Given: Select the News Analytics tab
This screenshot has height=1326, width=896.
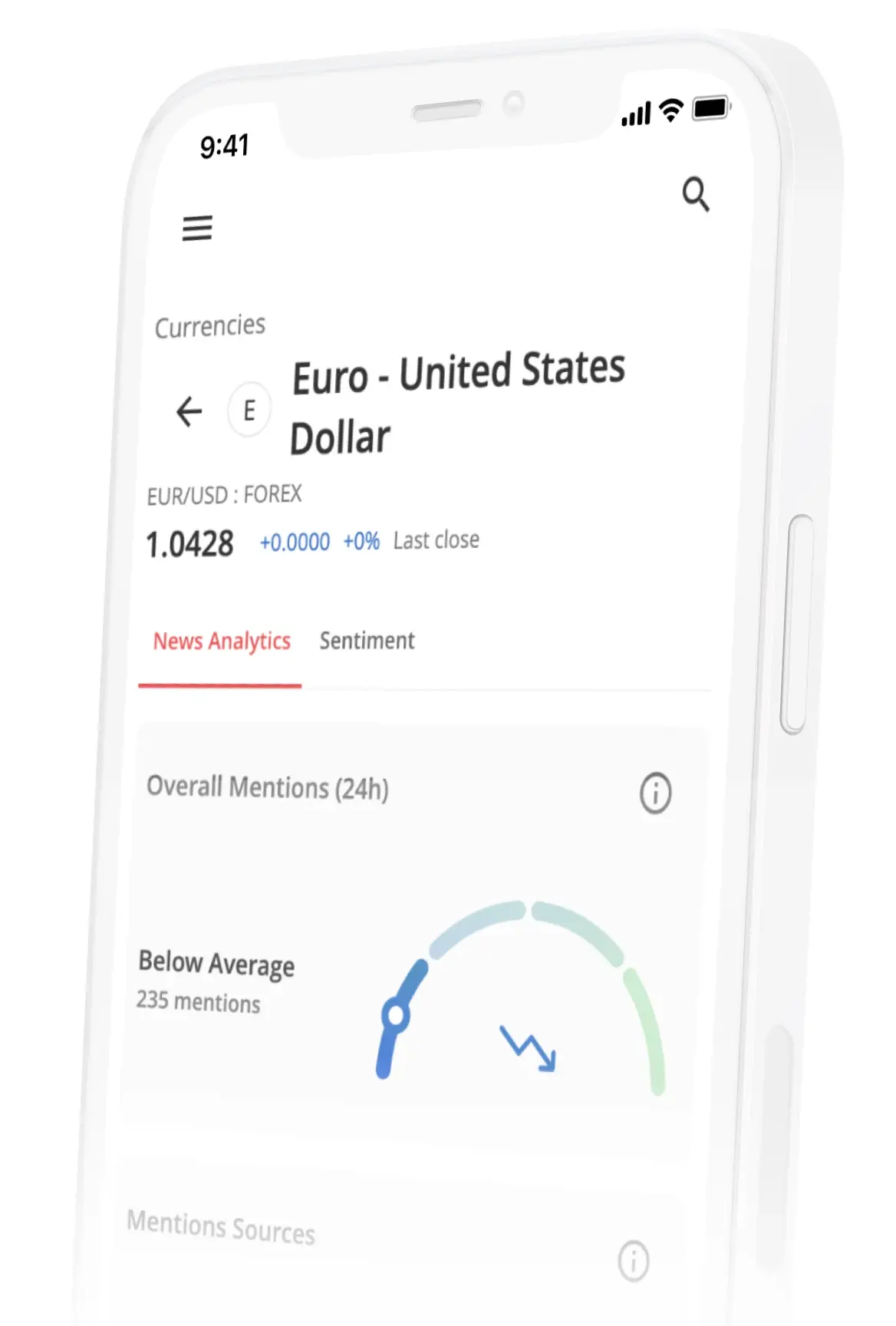Looking at the screenshot, I should tap(222, 641).
